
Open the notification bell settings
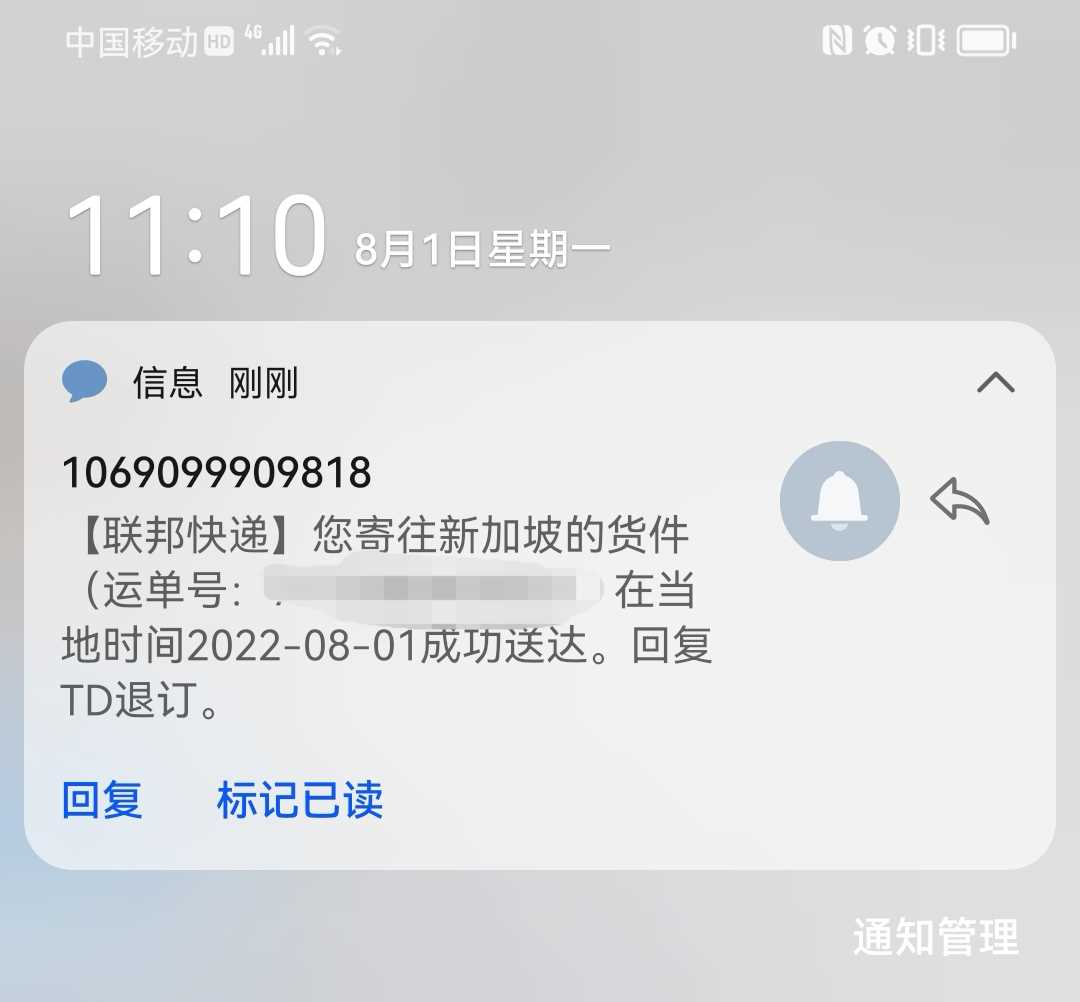pyautogui.click(x=839, y=500)
